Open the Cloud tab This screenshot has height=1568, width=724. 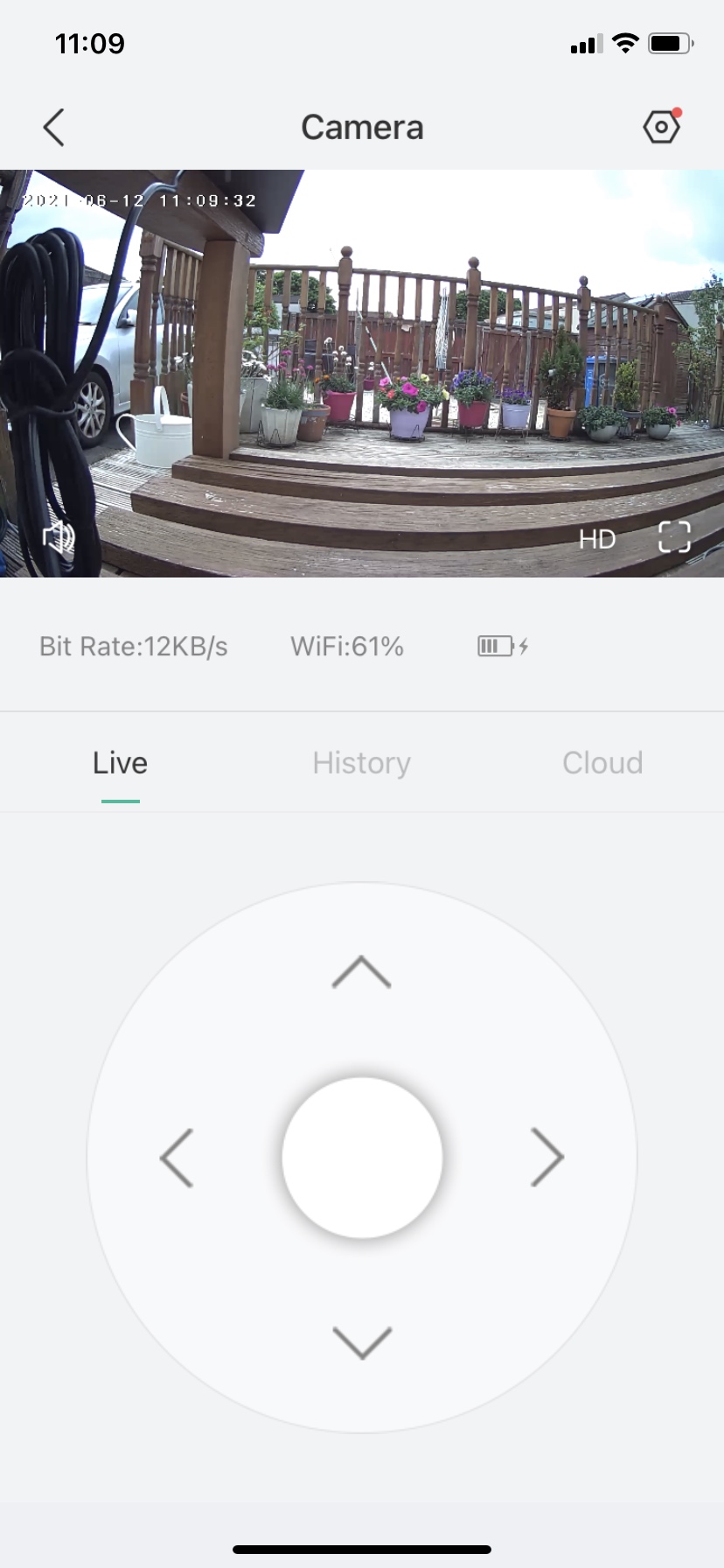click(602, 763)
